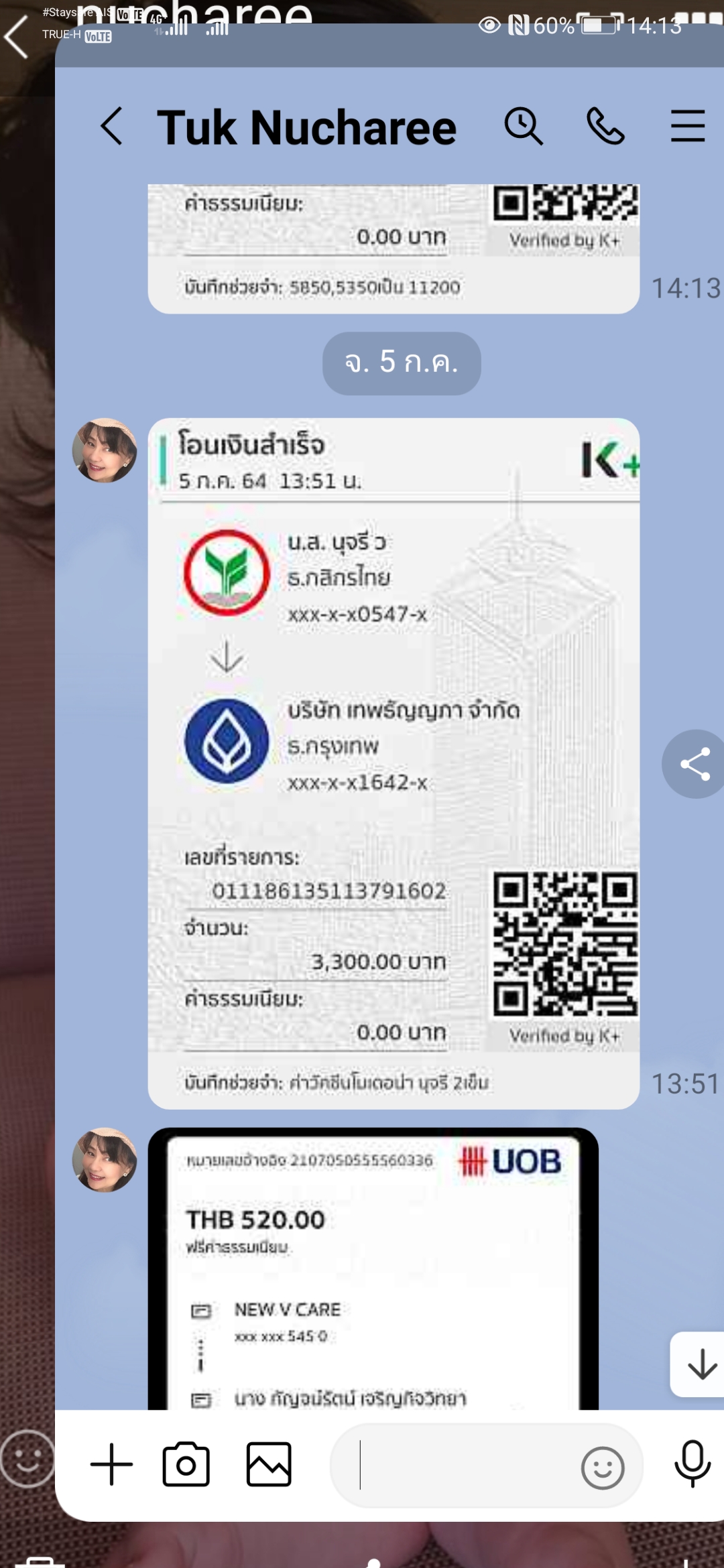
Task: Open the plus attachment menu
Action: click(111, 1464)
